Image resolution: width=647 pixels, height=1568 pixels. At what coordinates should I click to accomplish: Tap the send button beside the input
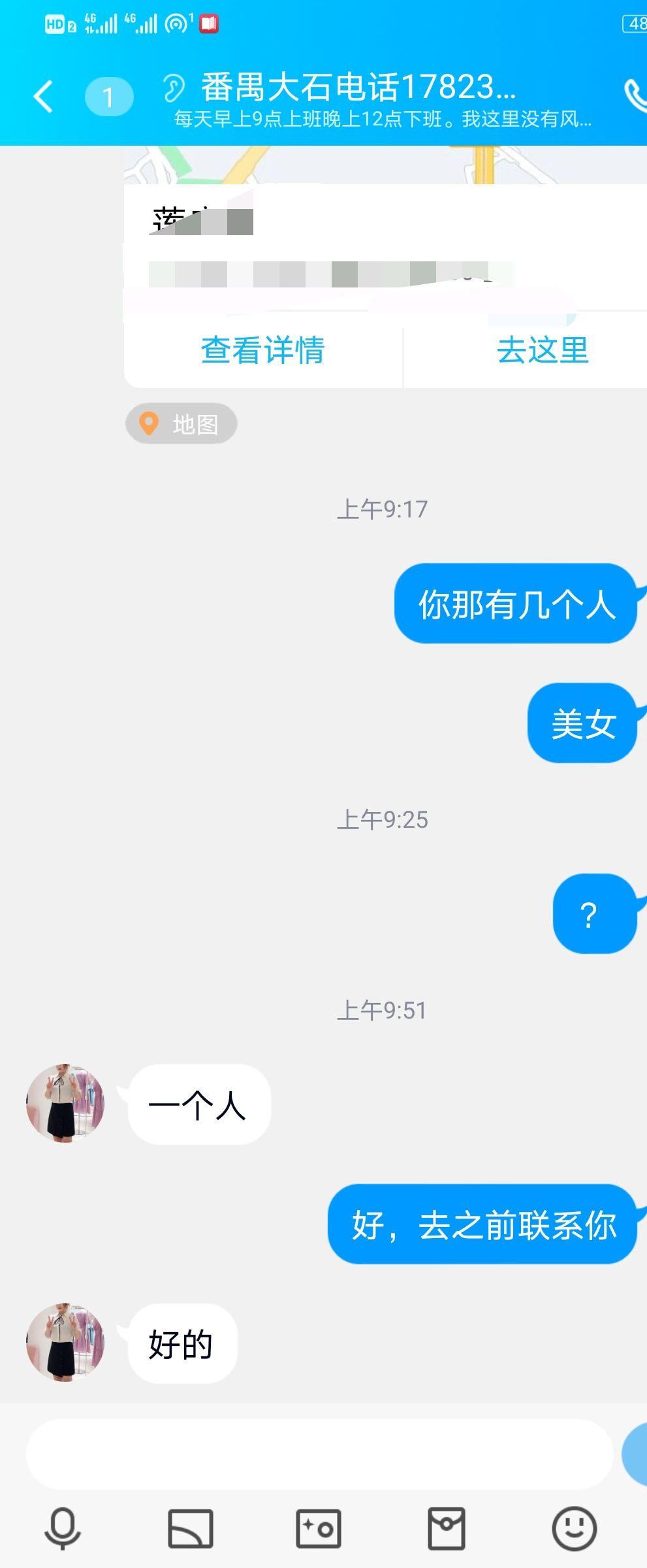635,1454
